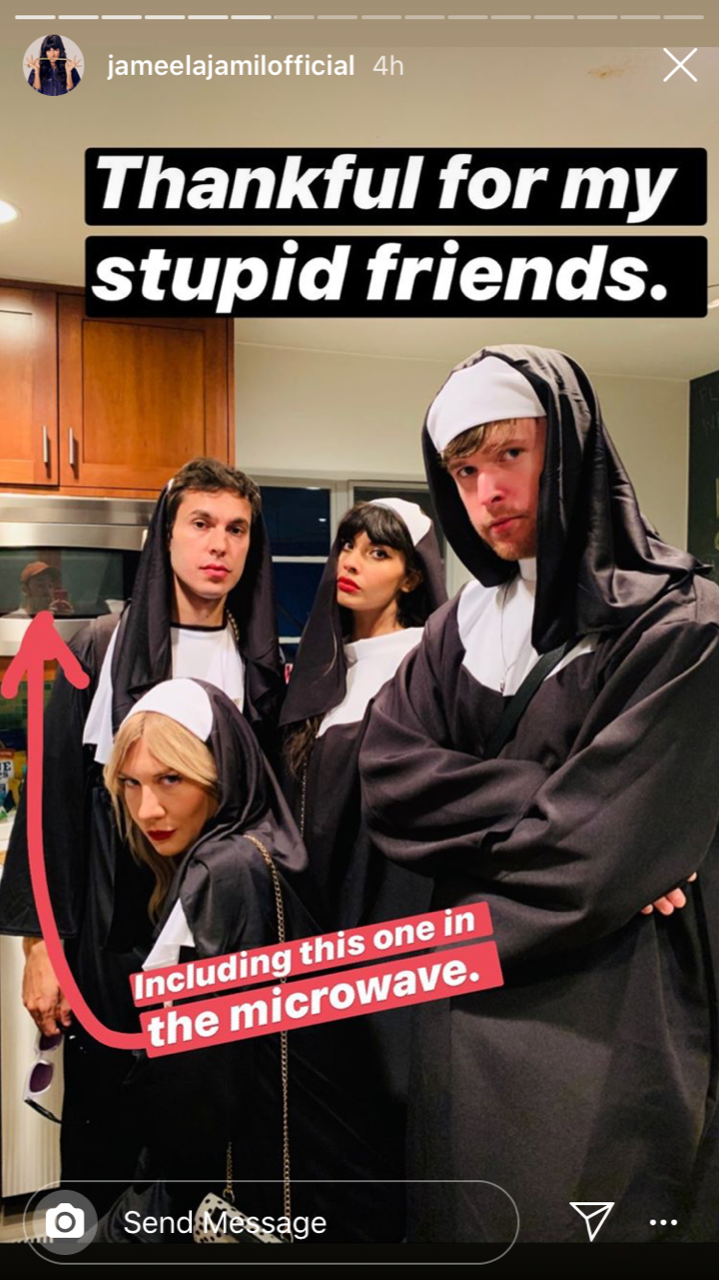Open the jameelajamilofficial username link
This screenshot has height=1280, width=719.
click(231, 66)
